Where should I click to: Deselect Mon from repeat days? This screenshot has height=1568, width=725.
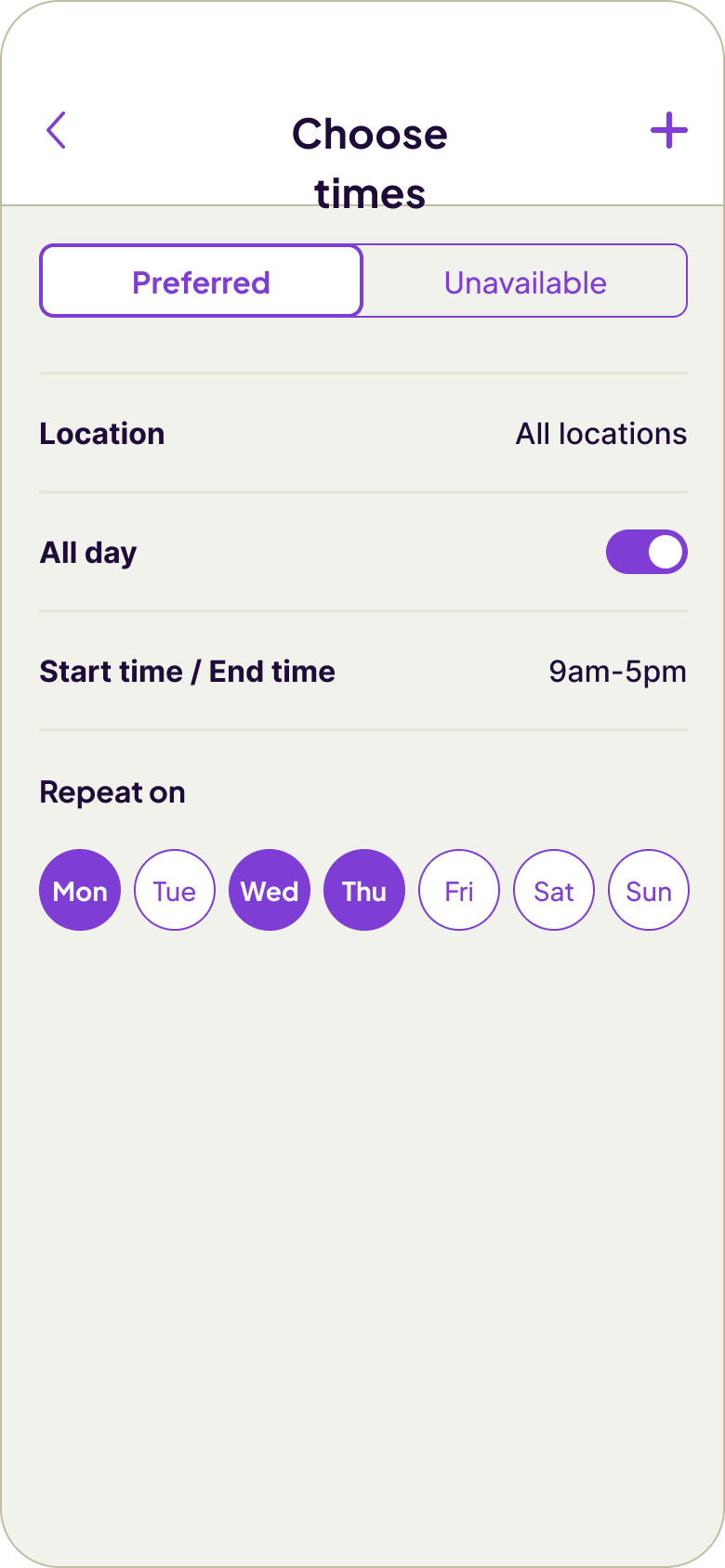click(x=80, y=891)
